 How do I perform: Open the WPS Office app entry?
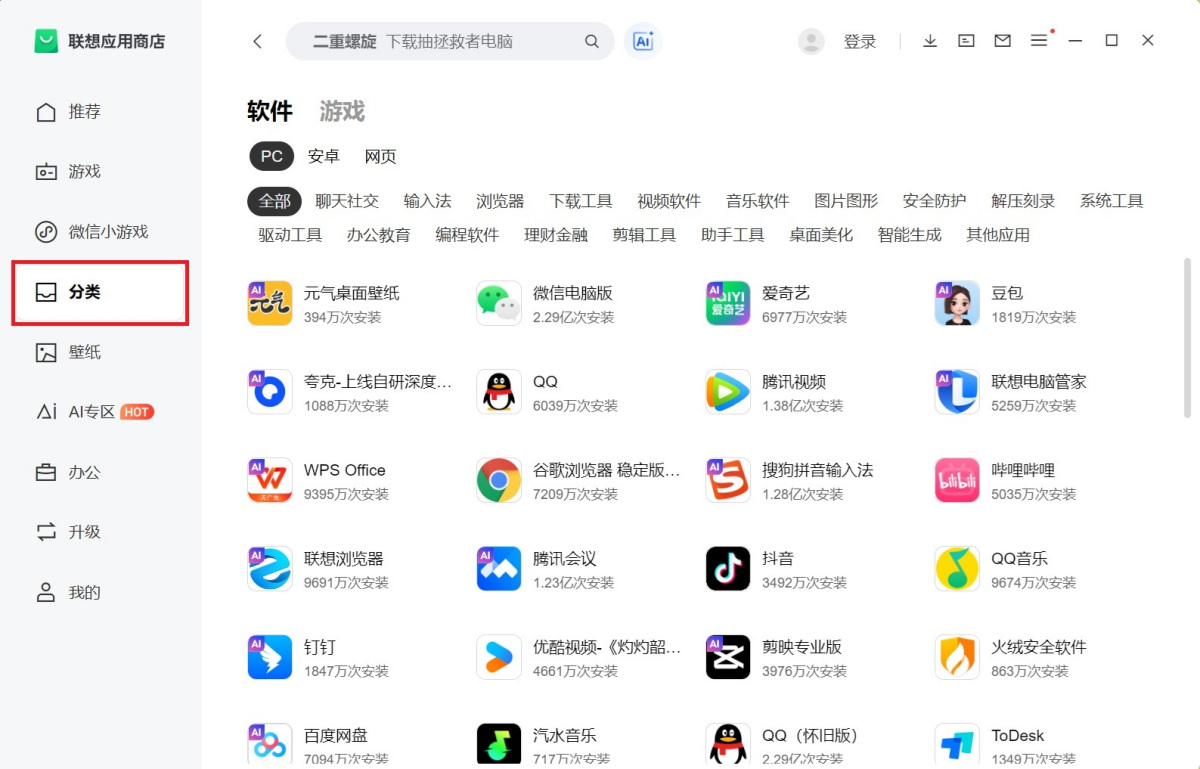click(x=344, y=470)
